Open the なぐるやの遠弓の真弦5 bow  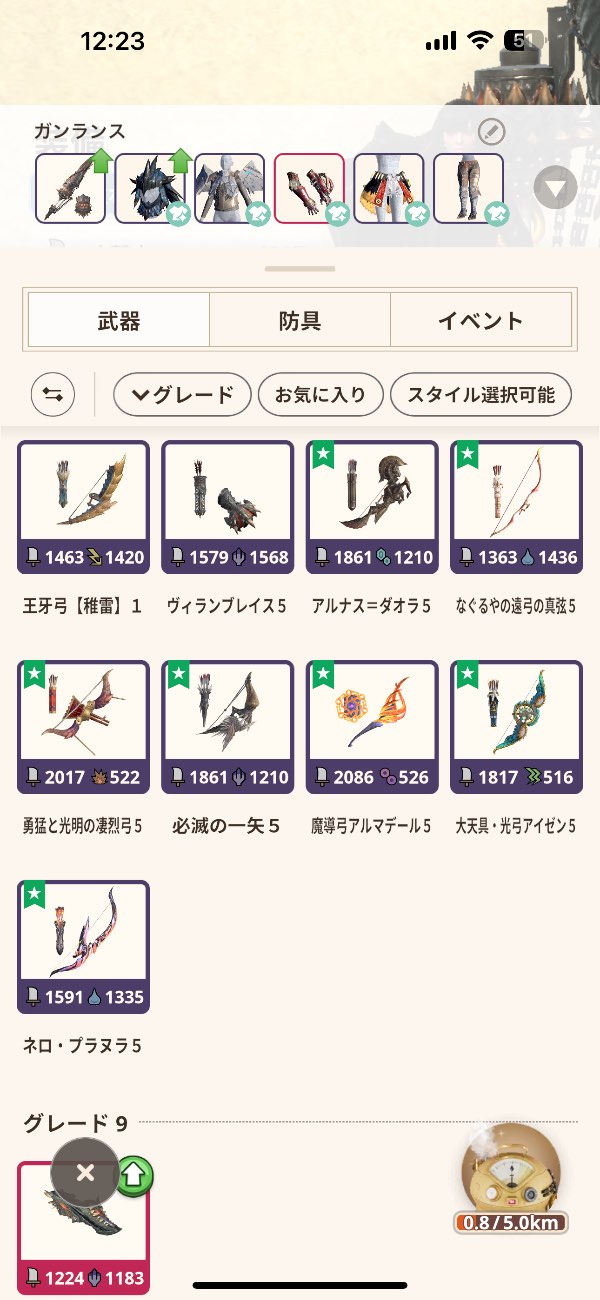[515, 507]
